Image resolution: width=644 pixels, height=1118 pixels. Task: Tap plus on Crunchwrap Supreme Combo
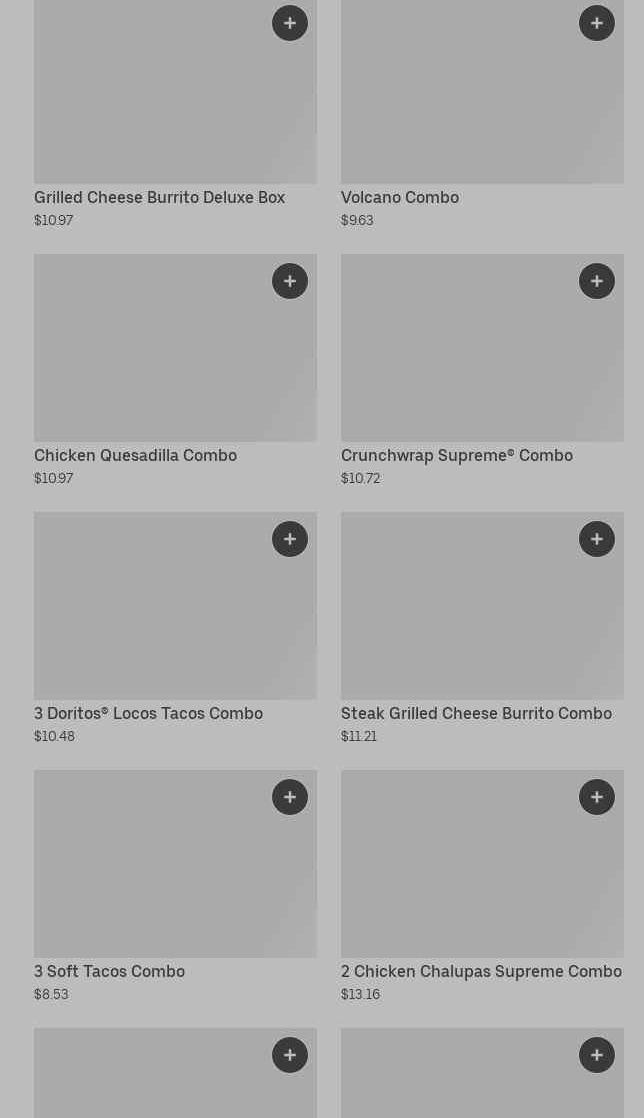pos(597,281)
